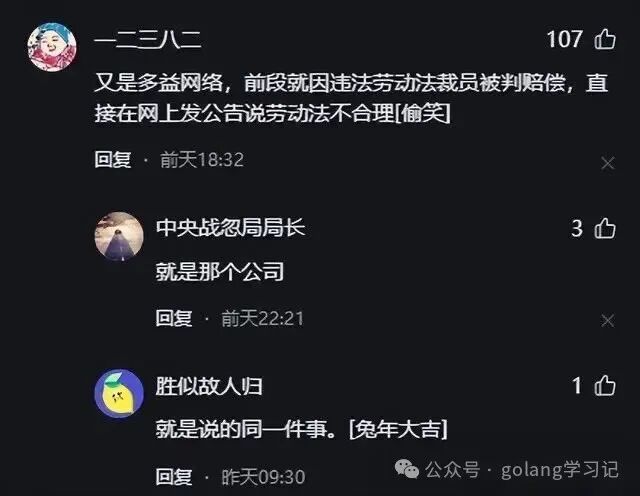The width and height of the screenshot is (640, 496).
Task: Reply to 中央战忽局局长's comment
Action: coord(173,319)
